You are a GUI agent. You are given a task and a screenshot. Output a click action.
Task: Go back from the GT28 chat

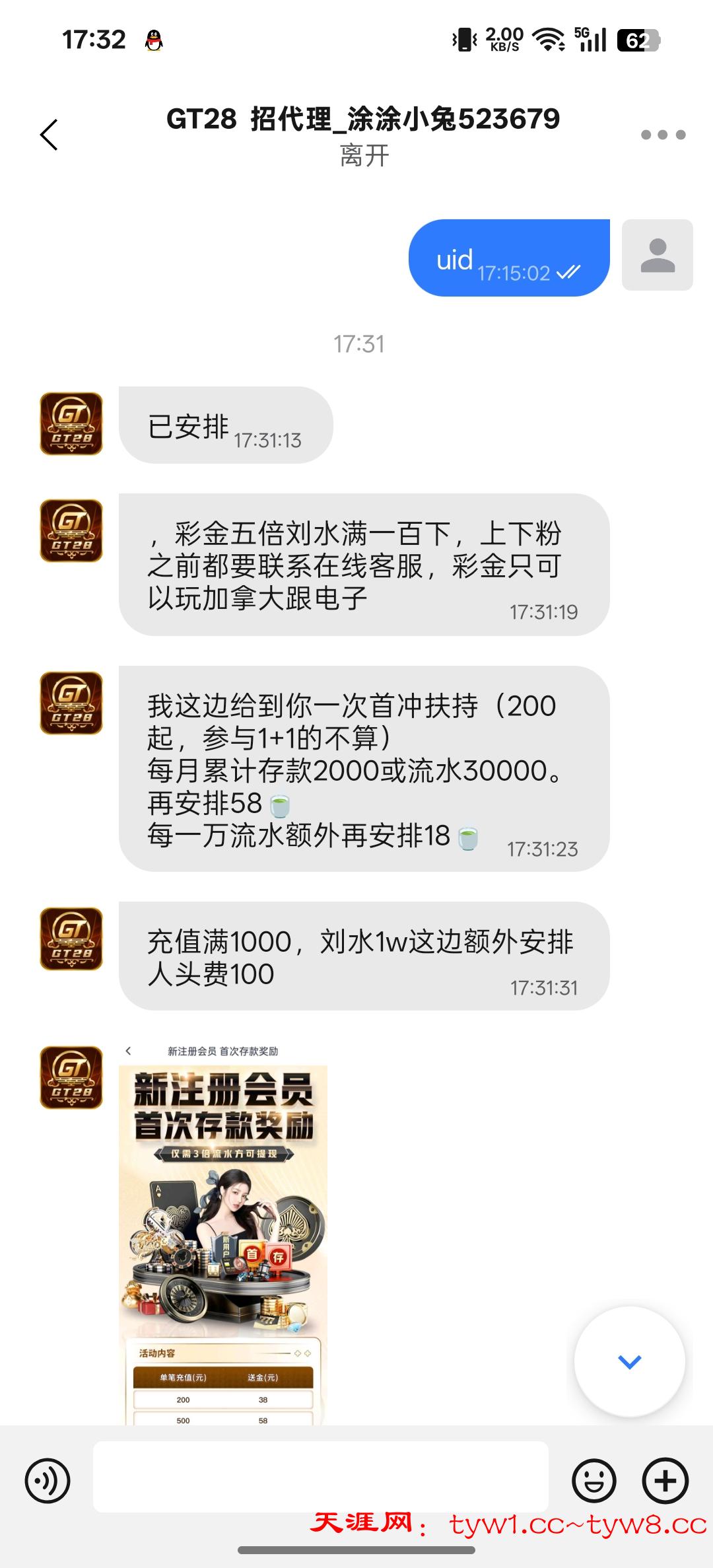(50, 135)
